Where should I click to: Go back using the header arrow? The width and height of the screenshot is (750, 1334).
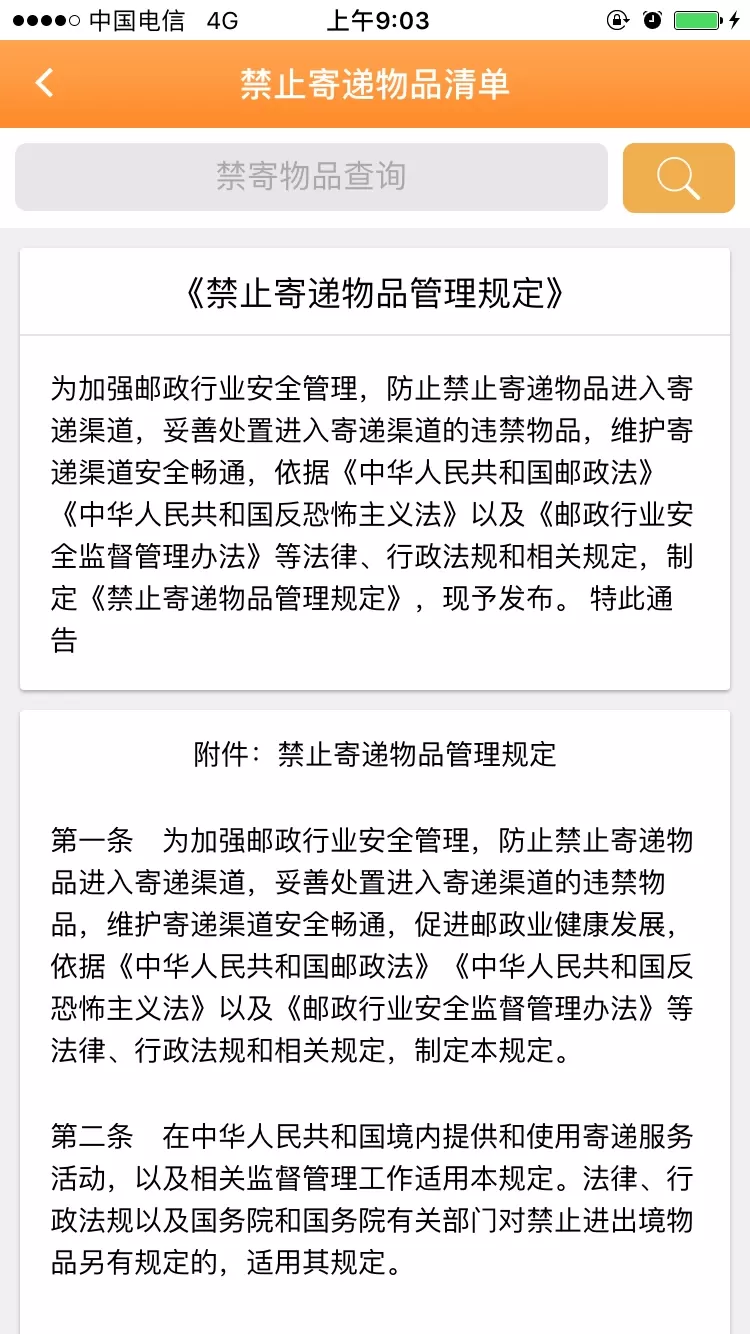45,83
